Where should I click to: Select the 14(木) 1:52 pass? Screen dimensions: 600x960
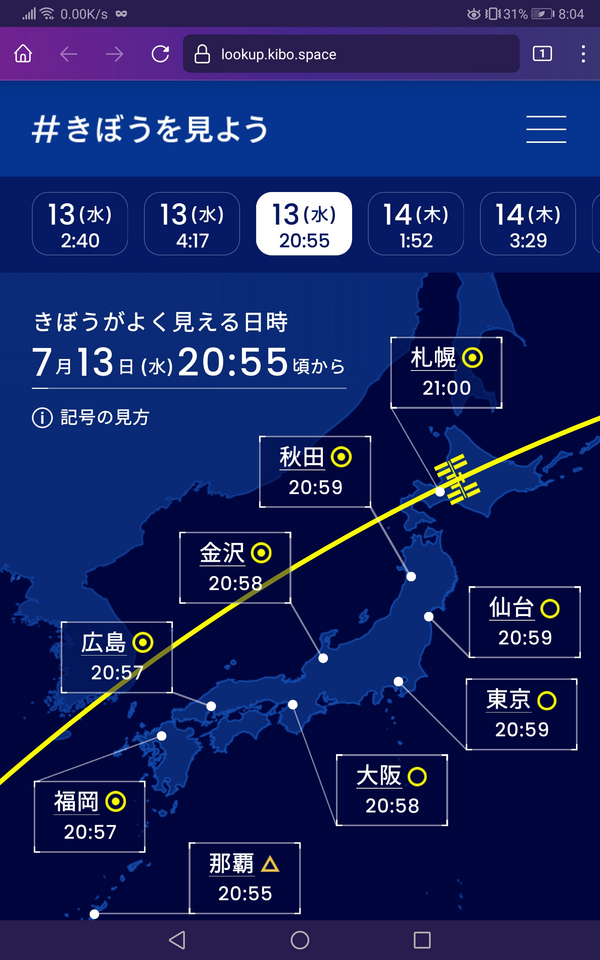pyautogui.click(x=416, y=224)
